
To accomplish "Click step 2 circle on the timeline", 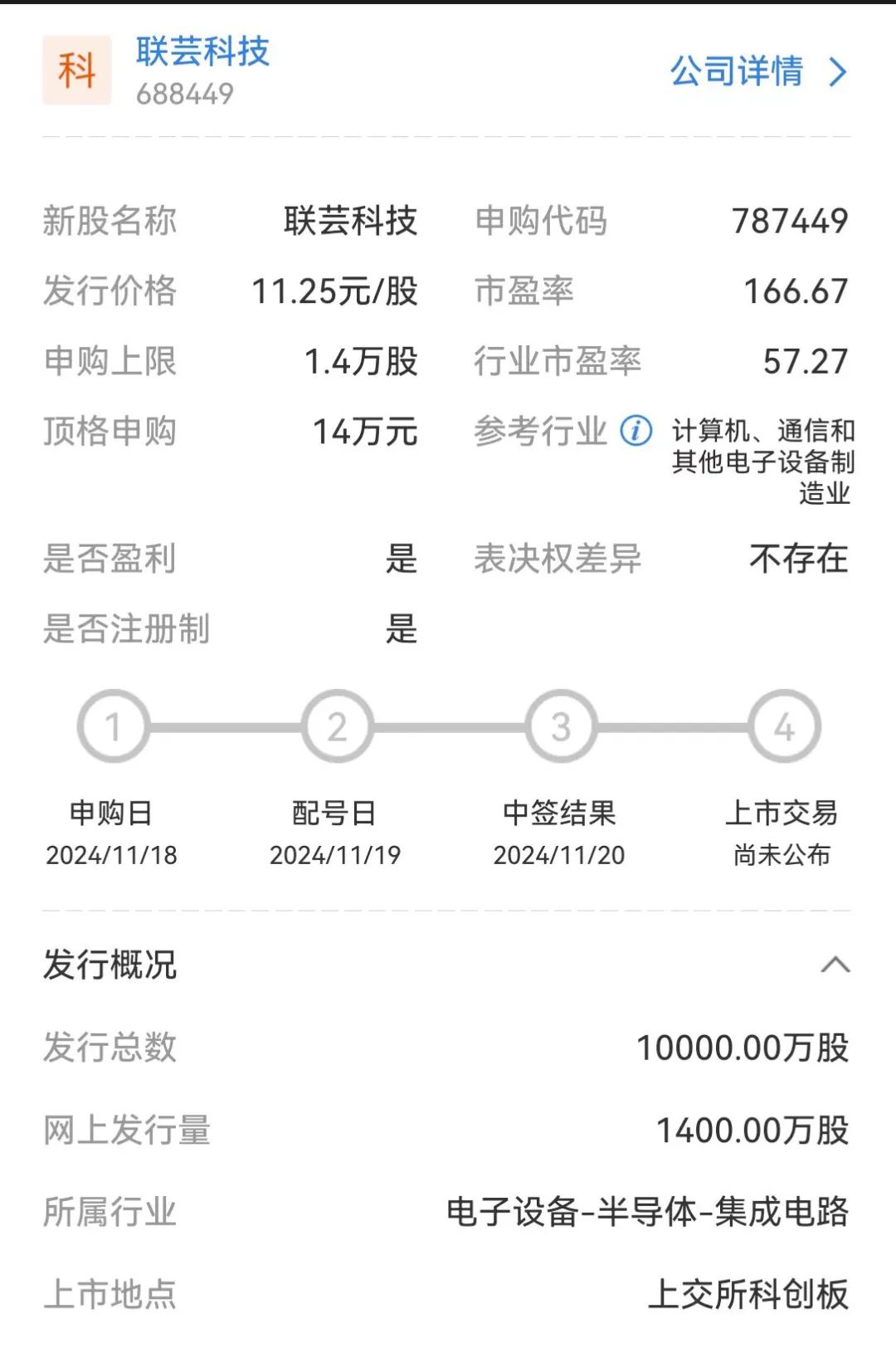I will click(x=337, y=726).
